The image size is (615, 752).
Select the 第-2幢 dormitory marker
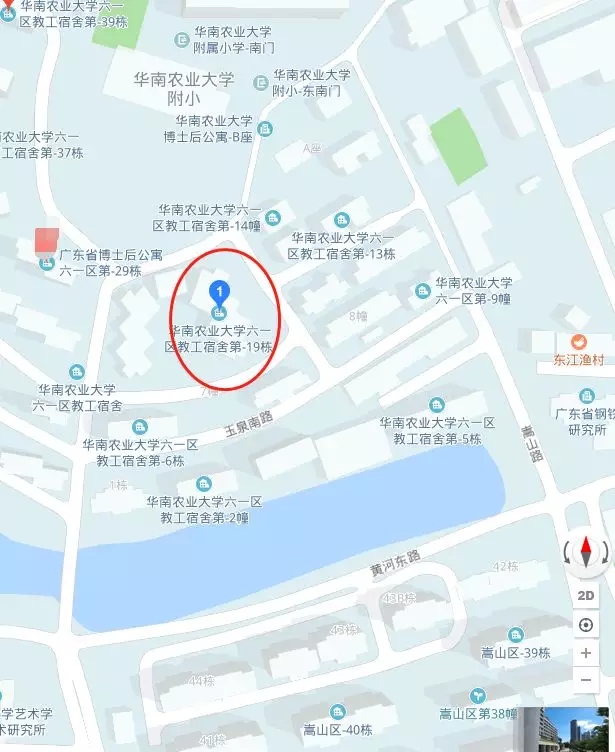[204, 484]
